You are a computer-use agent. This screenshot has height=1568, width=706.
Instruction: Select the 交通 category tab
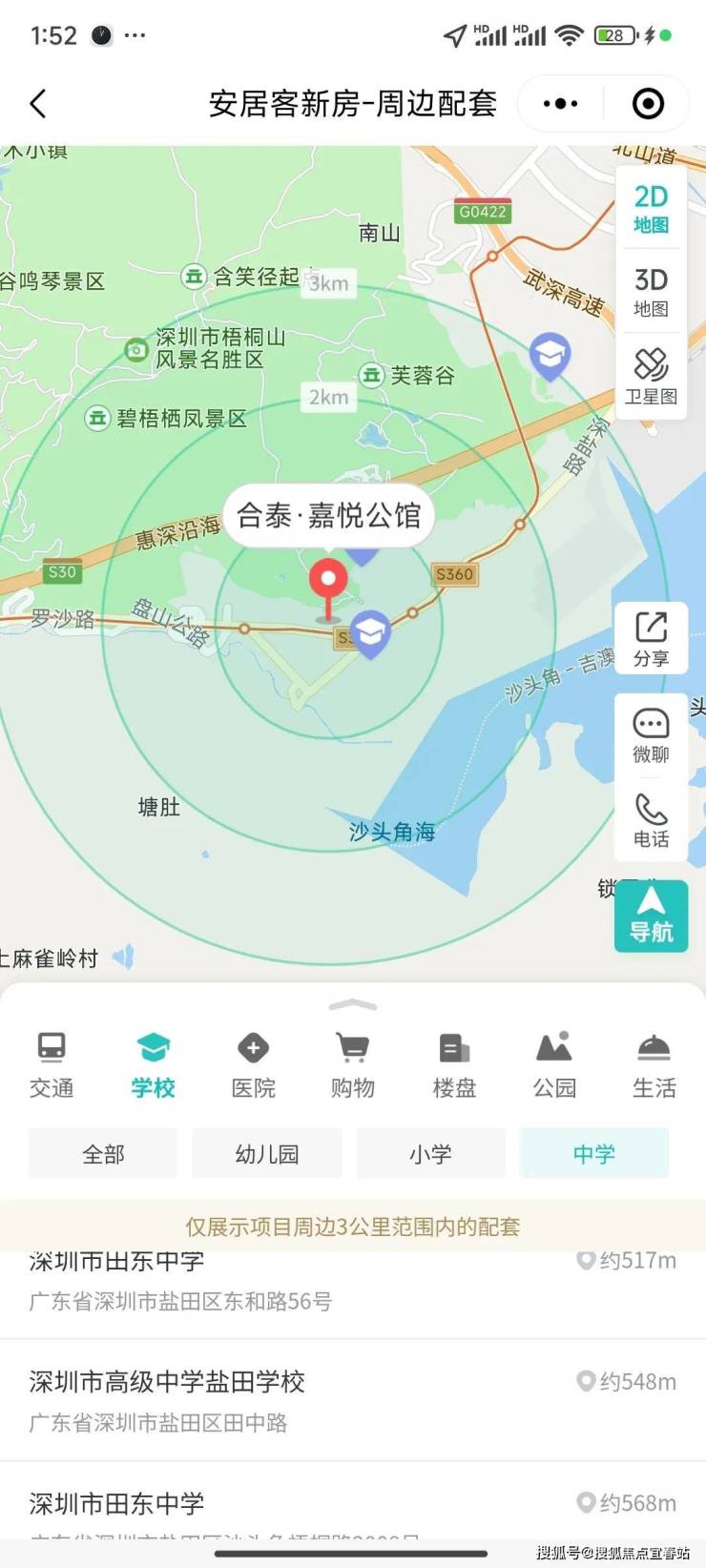[x=52, y=1064]
